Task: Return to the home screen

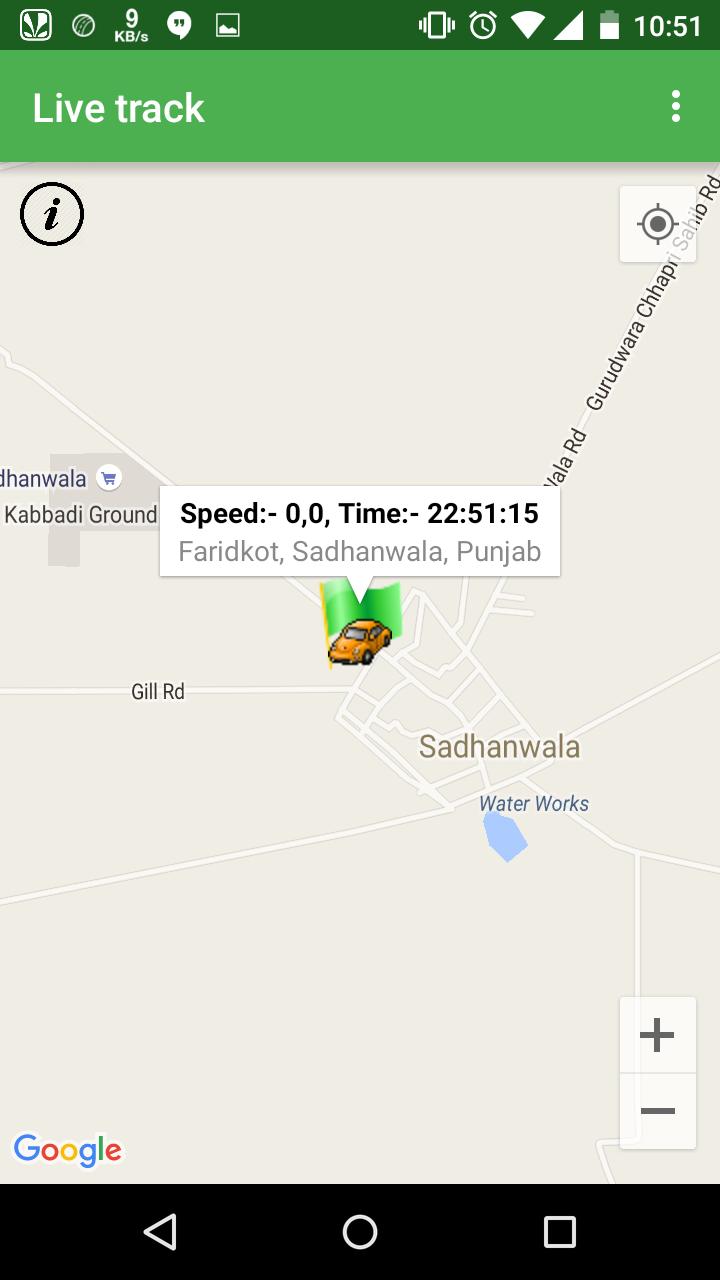Action: pyautogui.click(x=360, y=1232)
